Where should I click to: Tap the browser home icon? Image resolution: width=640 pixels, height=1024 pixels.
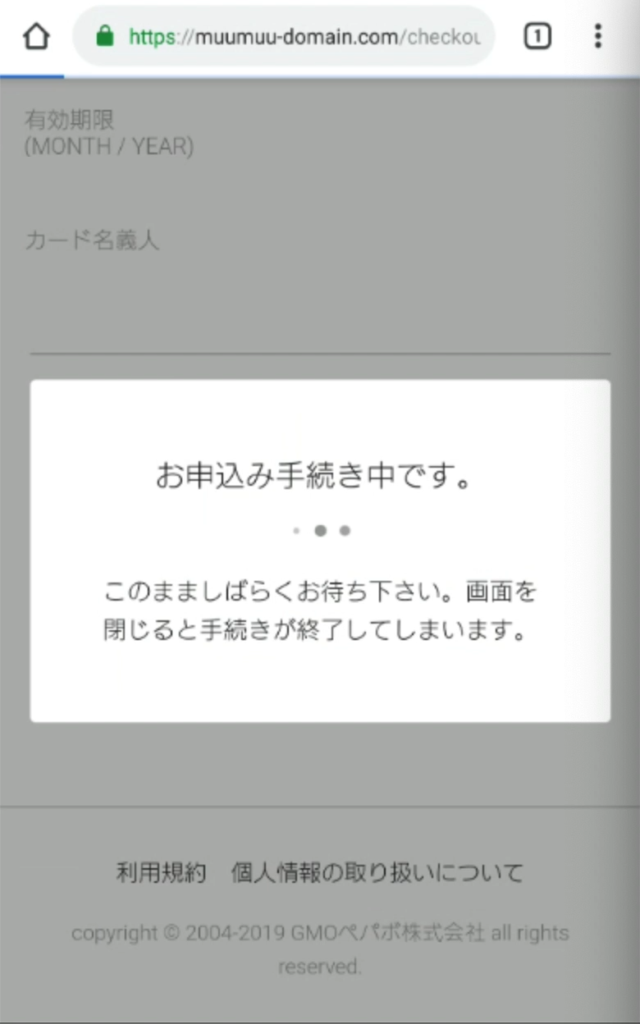pyautogui.click(x=36, y=37)
